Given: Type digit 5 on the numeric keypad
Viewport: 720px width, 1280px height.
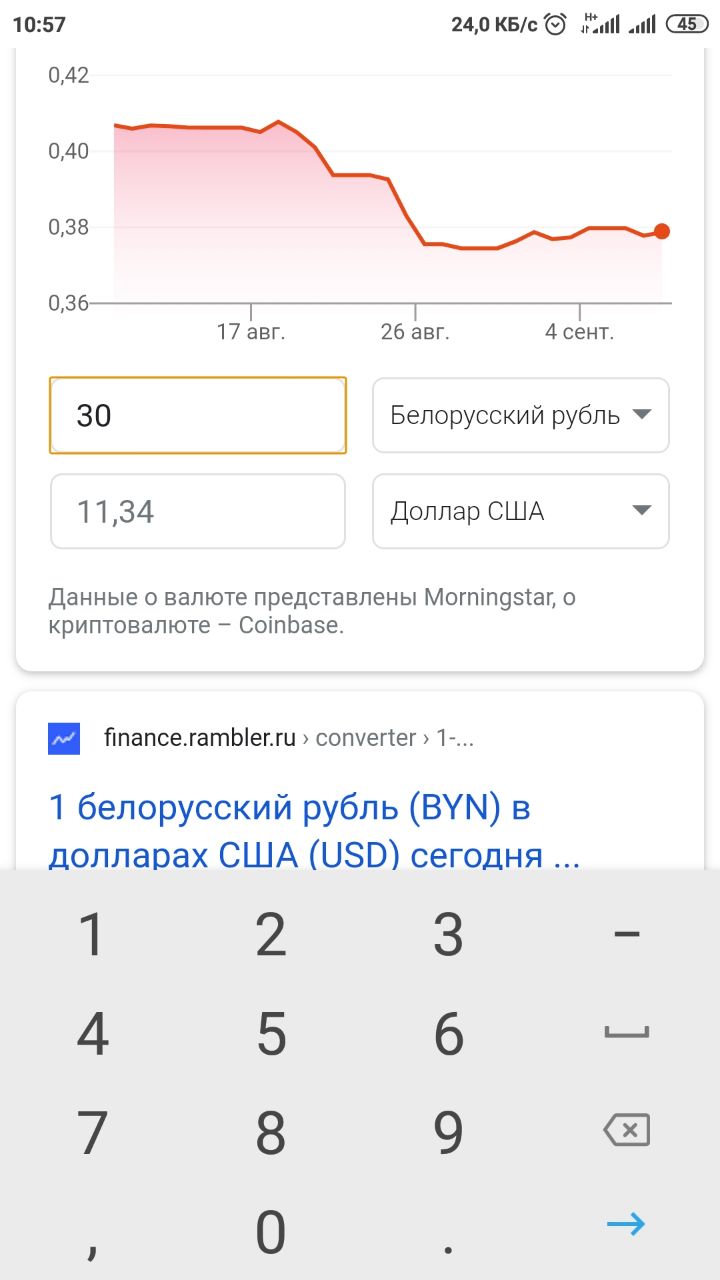Looking at the screenshot, I should 271,1034.
